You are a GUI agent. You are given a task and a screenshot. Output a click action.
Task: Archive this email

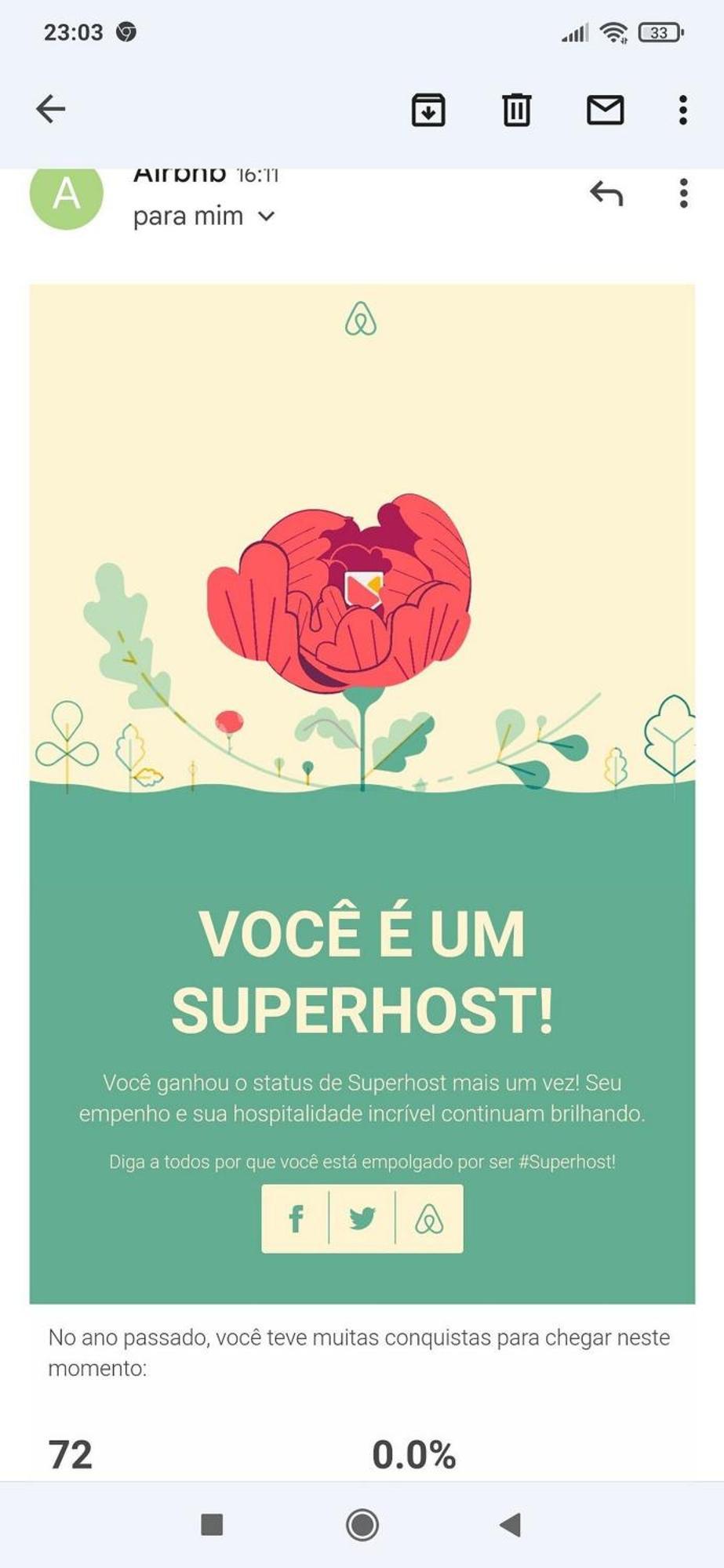click(428, 110)
